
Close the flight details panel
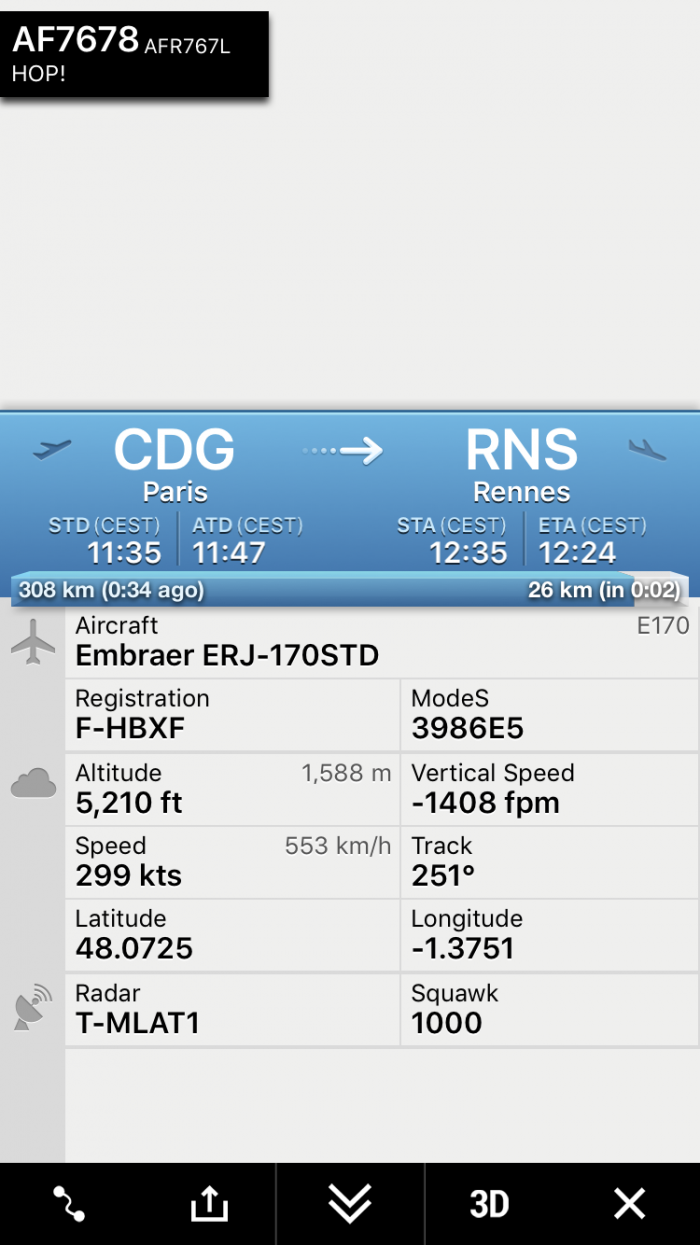(629, 1204)
